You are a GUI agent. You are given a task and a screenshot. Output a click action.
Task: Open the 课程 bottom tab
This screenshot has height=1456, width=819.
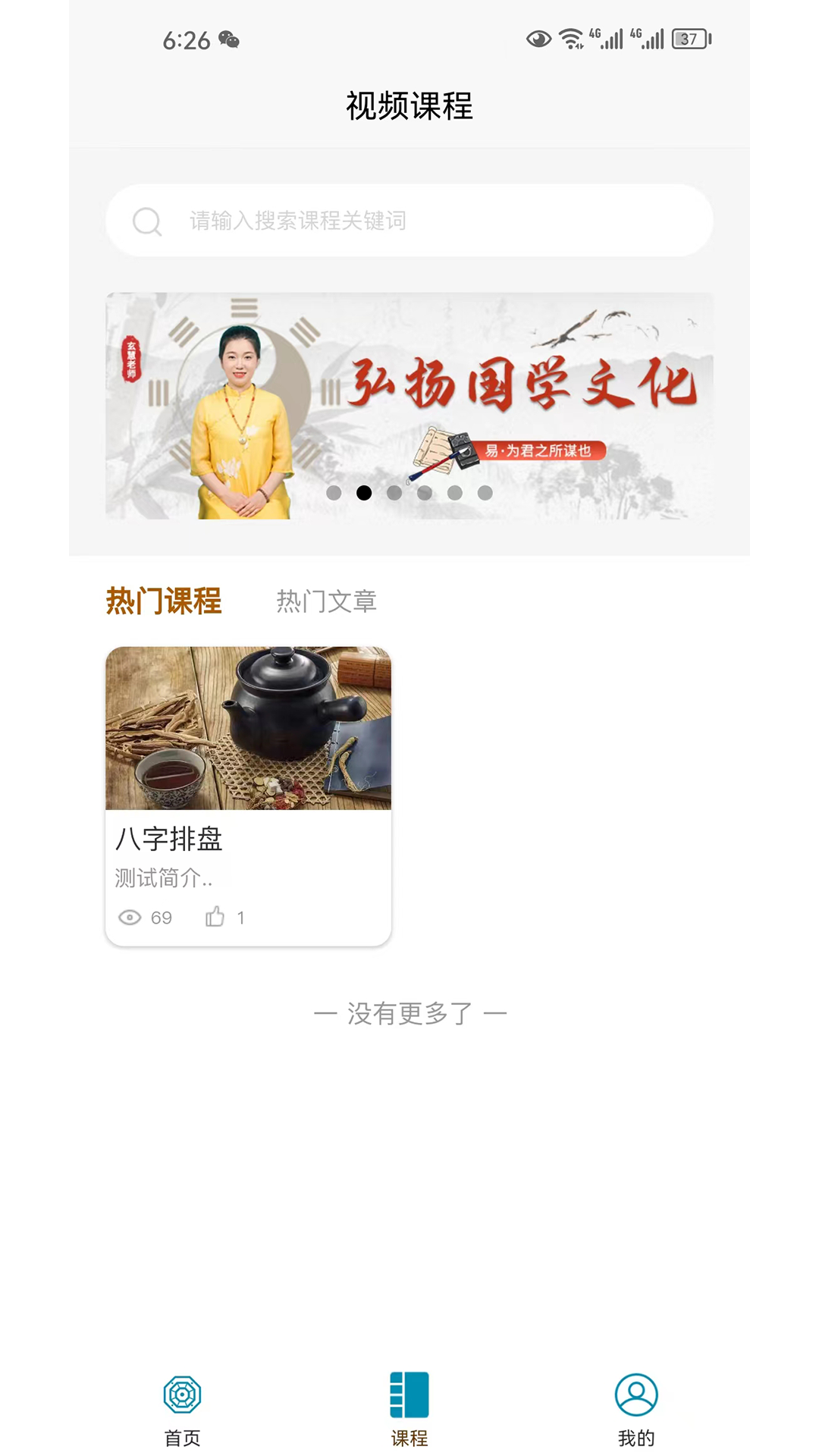[x=409, y=1409]
